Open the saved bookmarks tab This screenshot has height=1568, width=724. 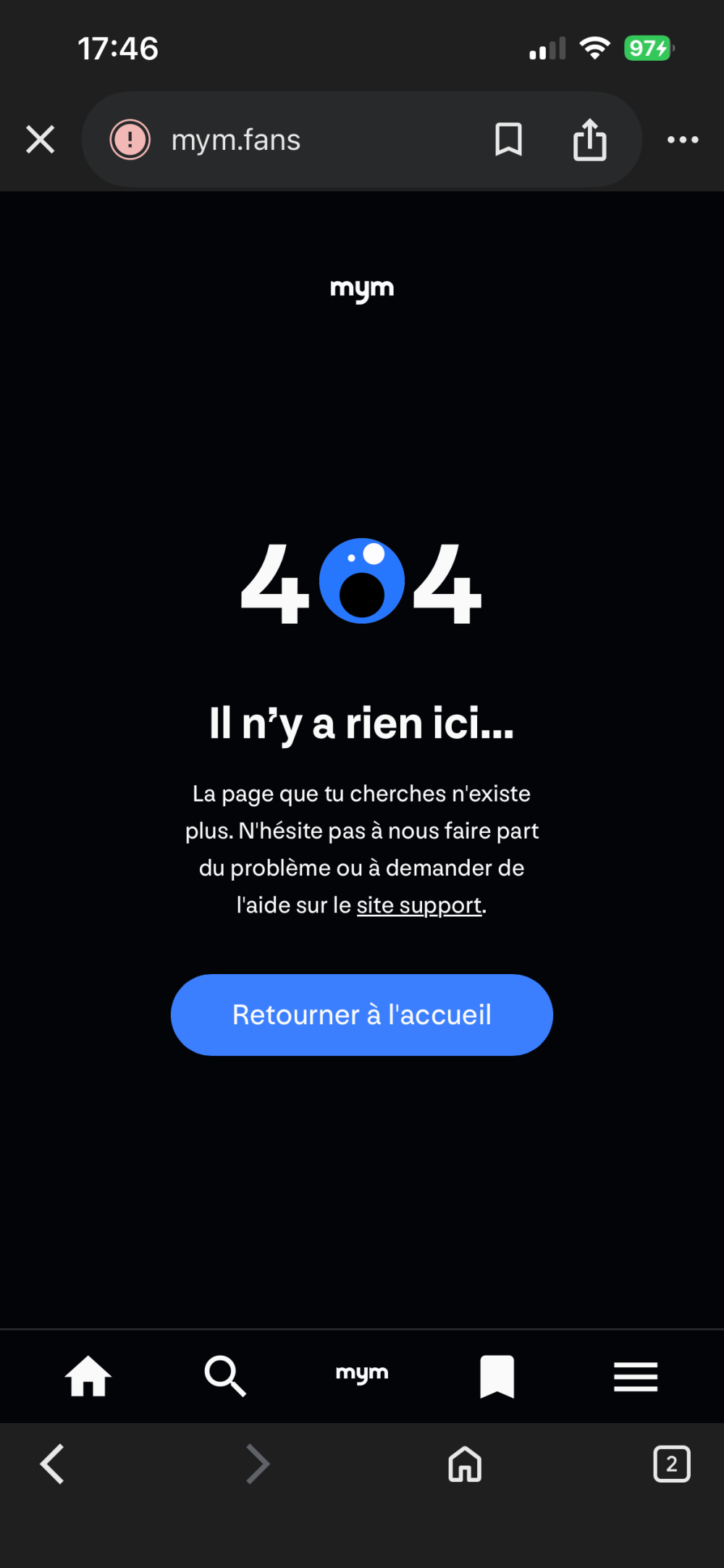coord(497,1375)
